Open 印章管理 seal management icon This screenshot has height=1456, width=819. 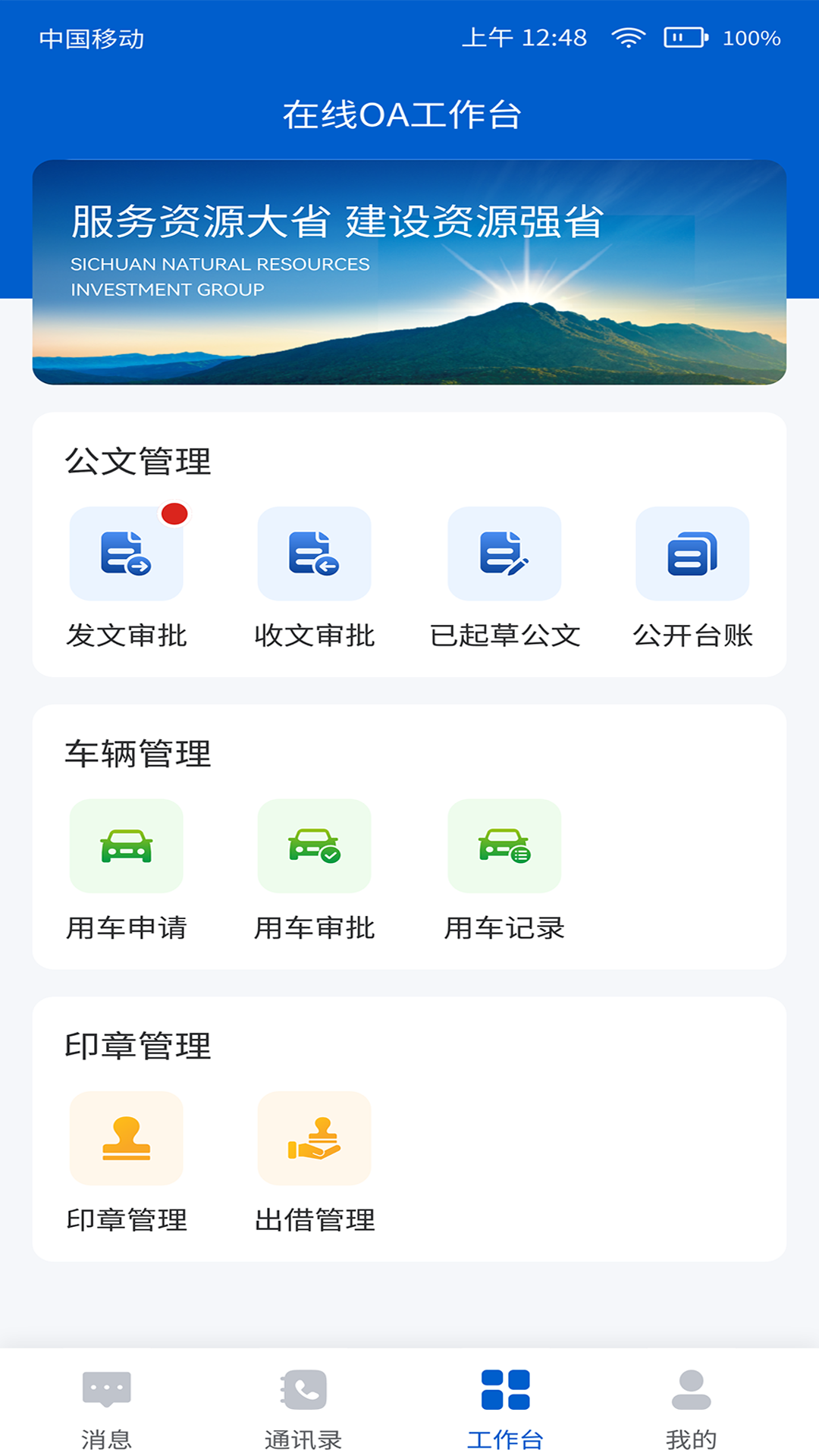click(x=126, y=1139)
